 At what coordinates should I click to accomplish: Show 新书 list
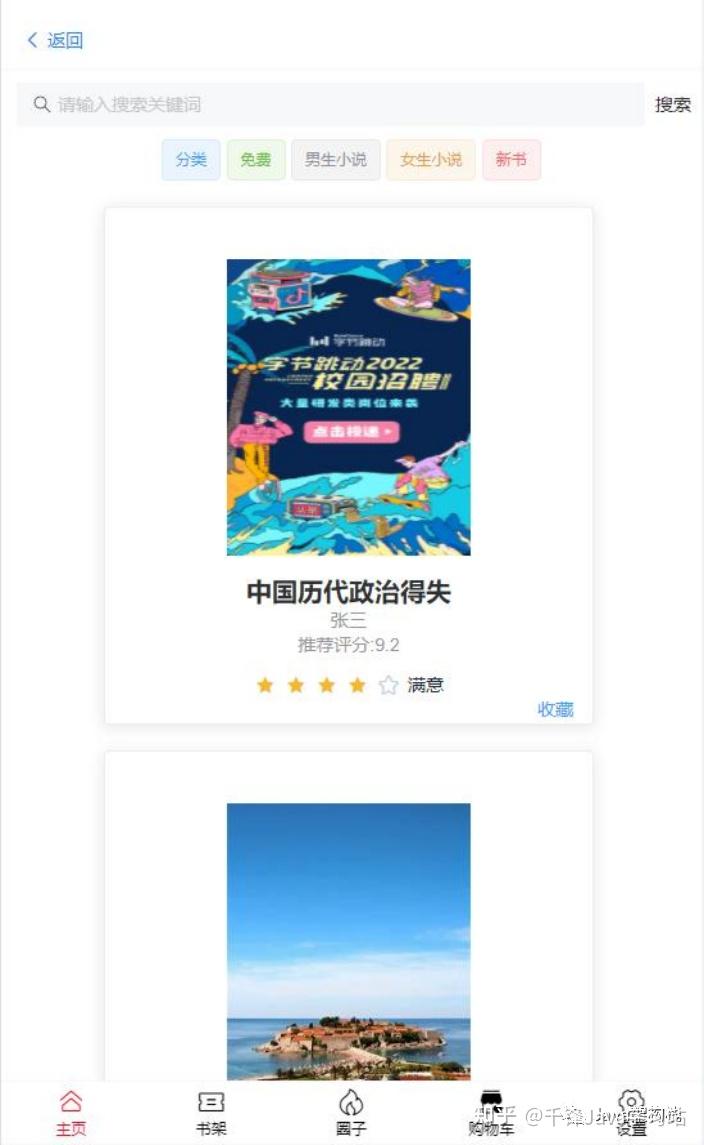(511, 160)
